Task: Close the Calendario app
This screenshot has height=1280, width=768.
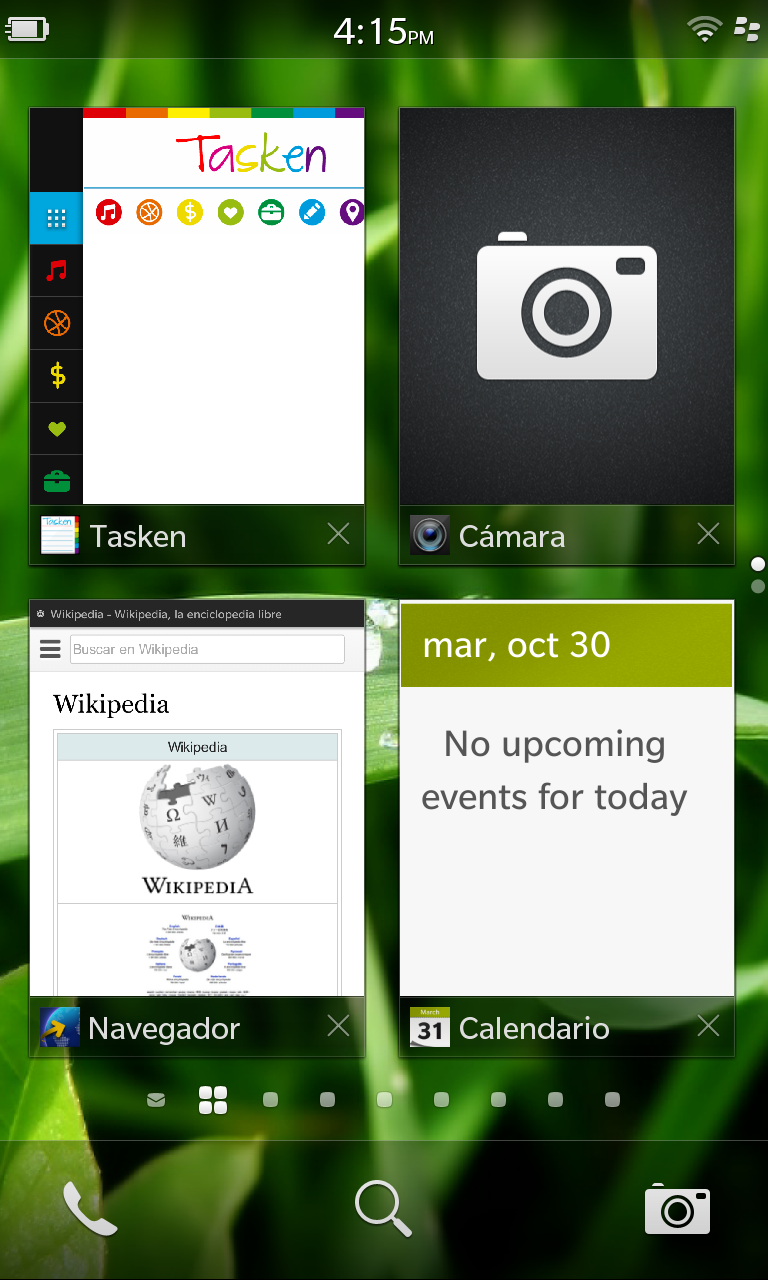Action: pyautogui.click(x=708, y=1026)
